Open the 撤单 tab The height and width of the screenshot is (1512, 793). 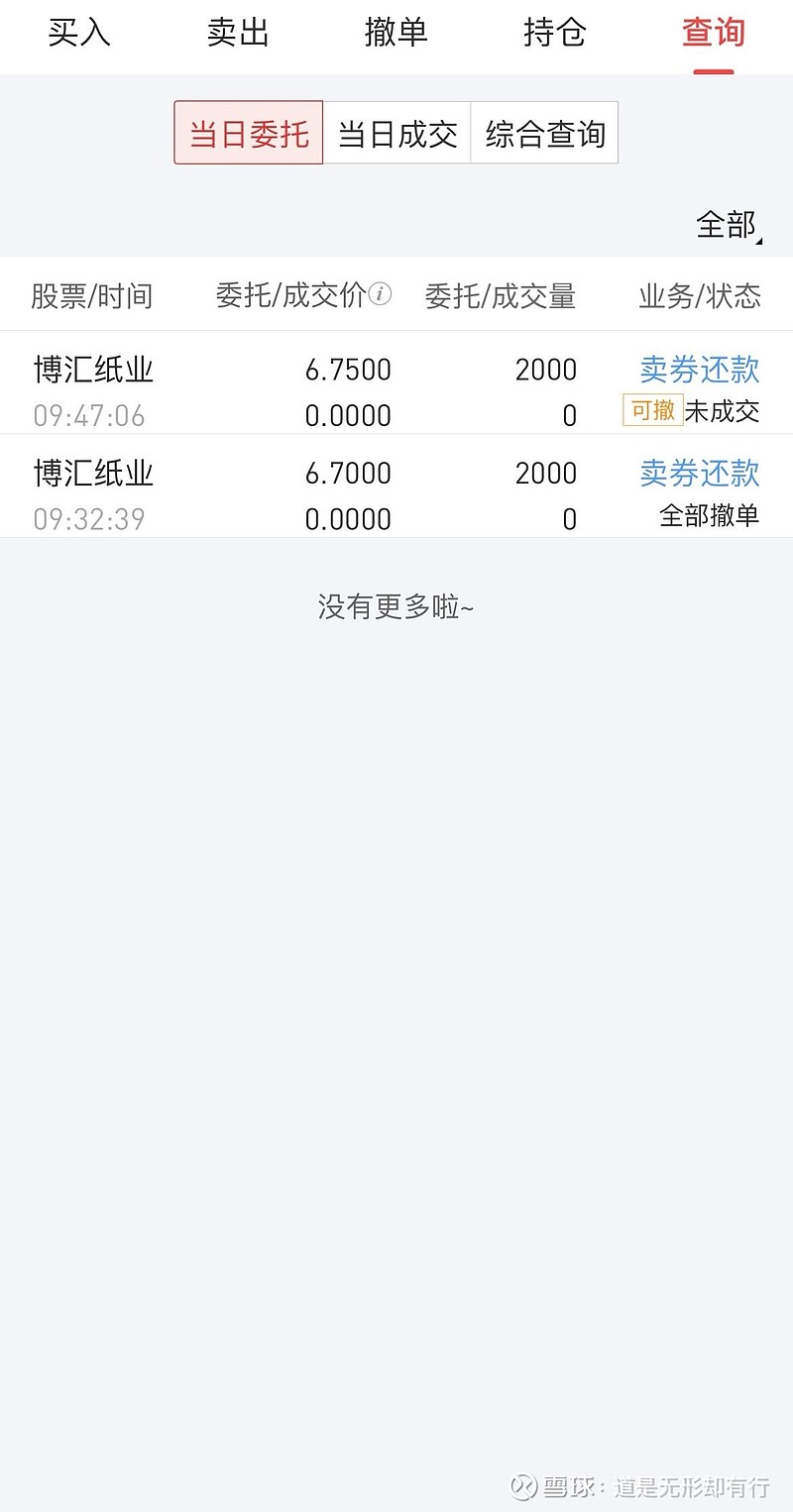click(x=396, y=33)
